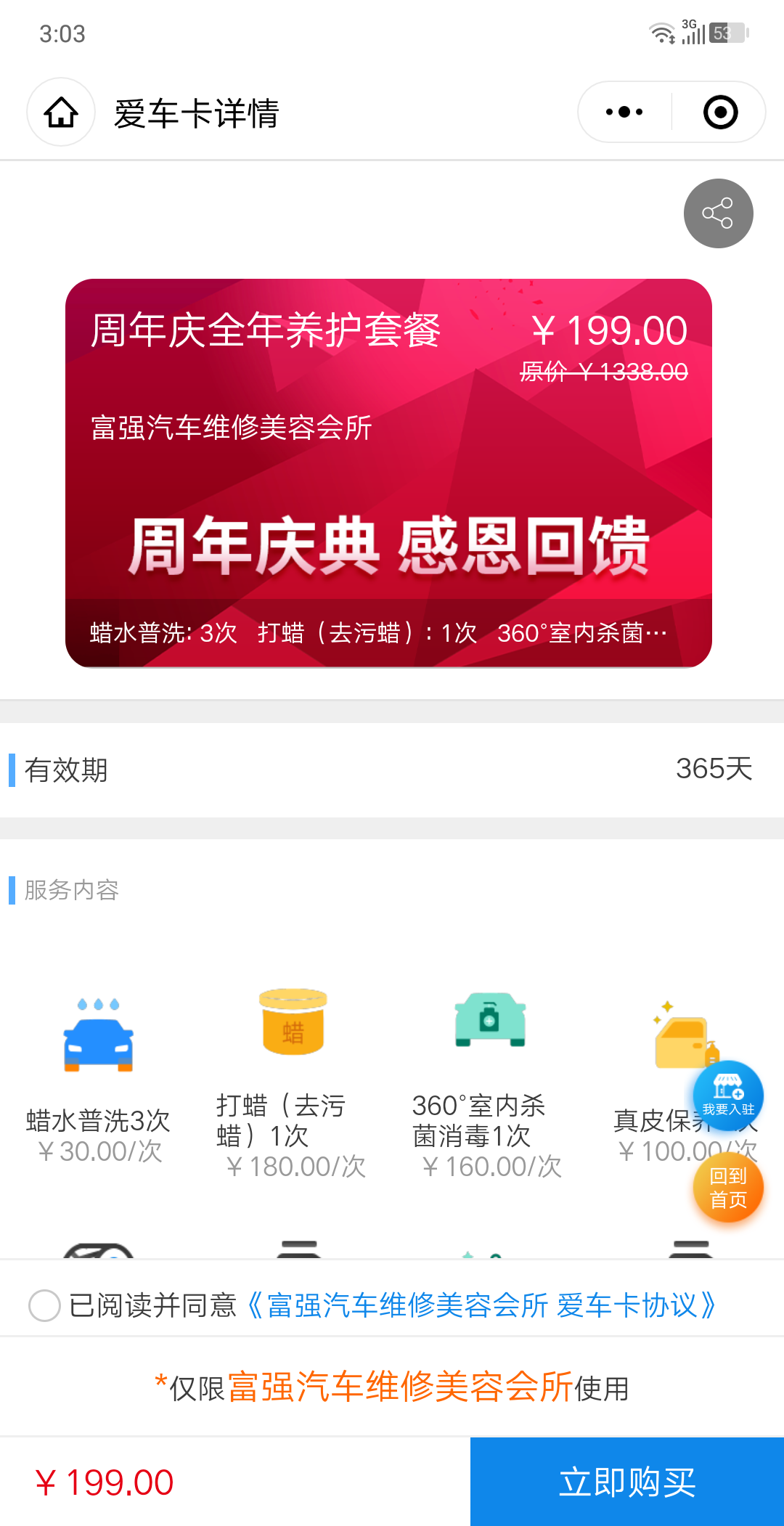Close the mini program with the circle icon

click(720, 113)
